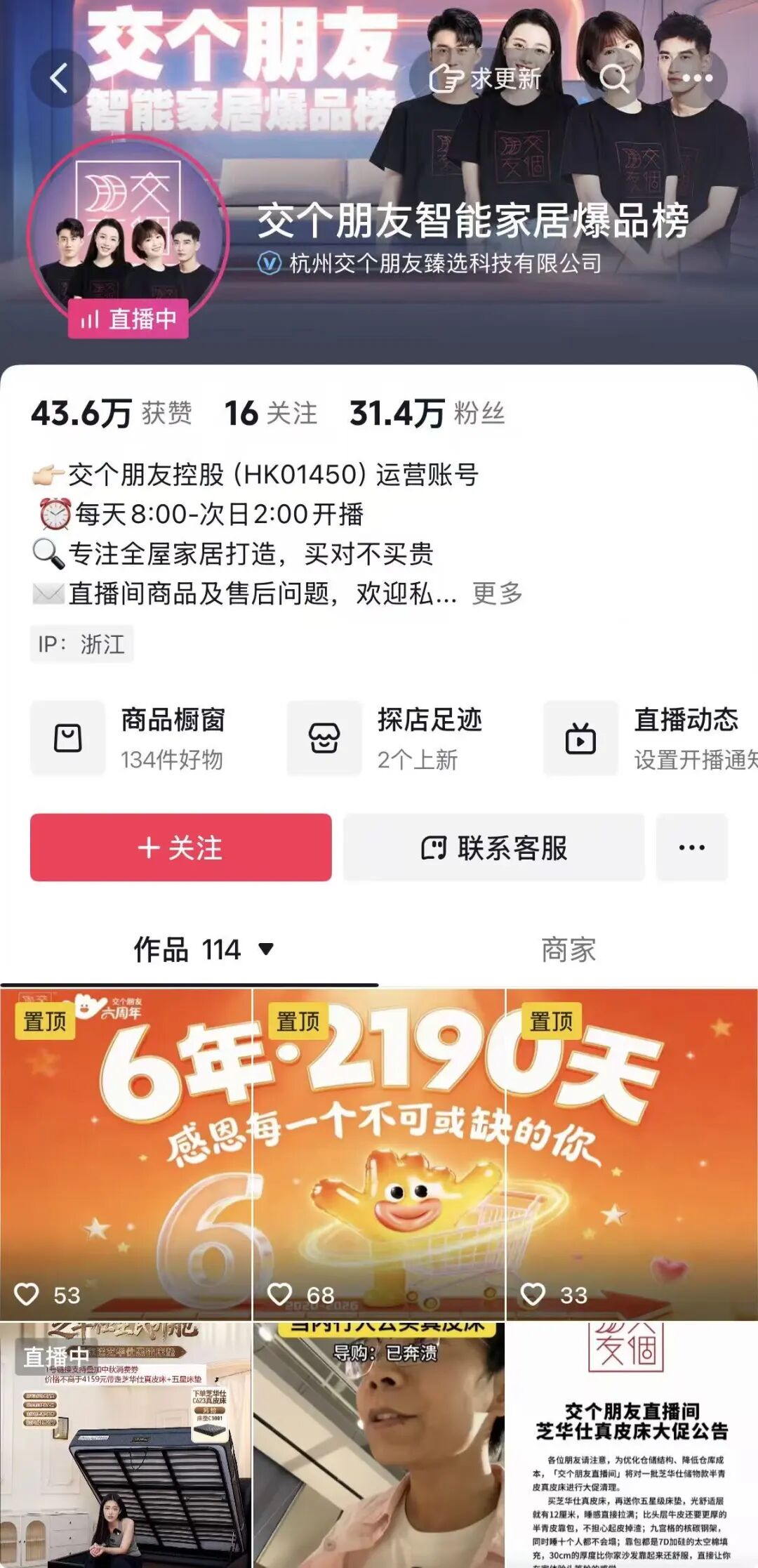Image resolution: width=758 pixels, height=1568 pixels.
Task: Open the top-right three-dot menu
Action: (x=698, y=79)
